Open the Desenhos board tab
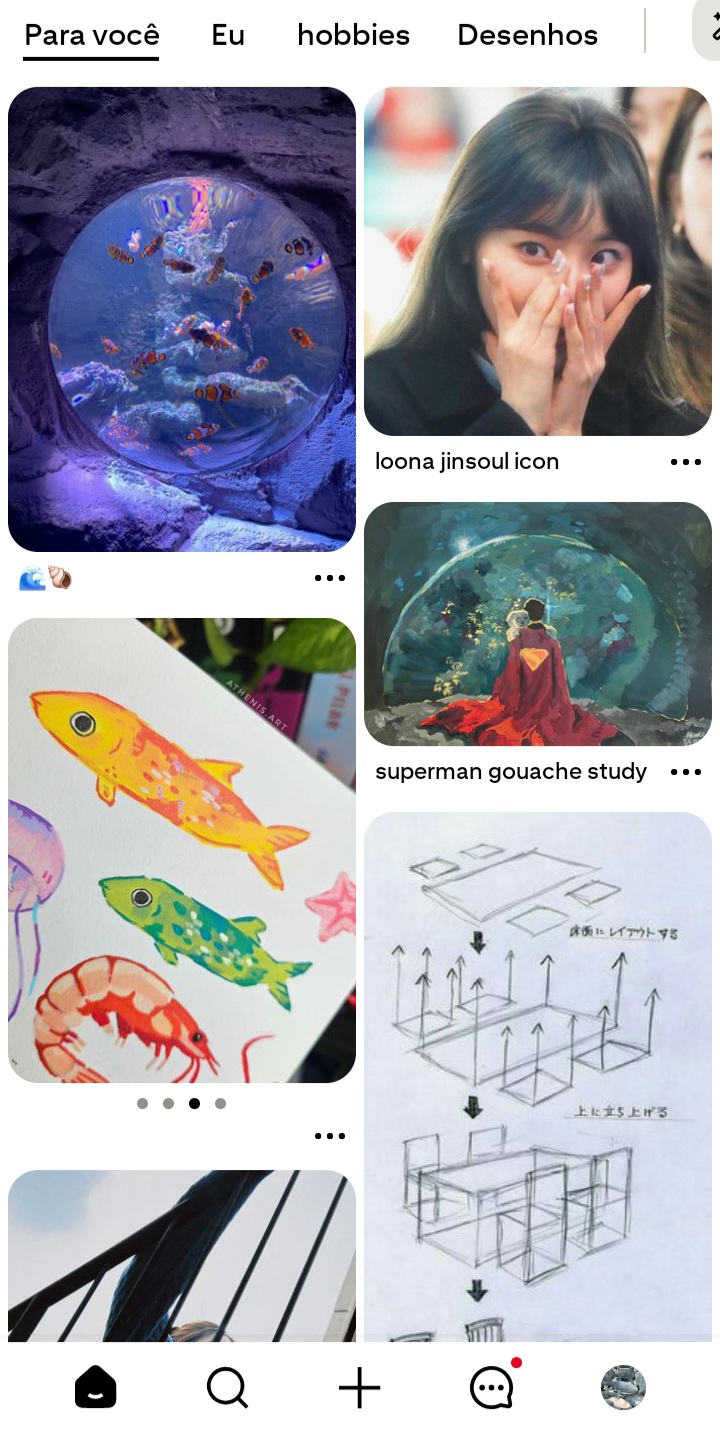Image resolution: width=720 pixels, height=1431 pixels. pos(527,35)
